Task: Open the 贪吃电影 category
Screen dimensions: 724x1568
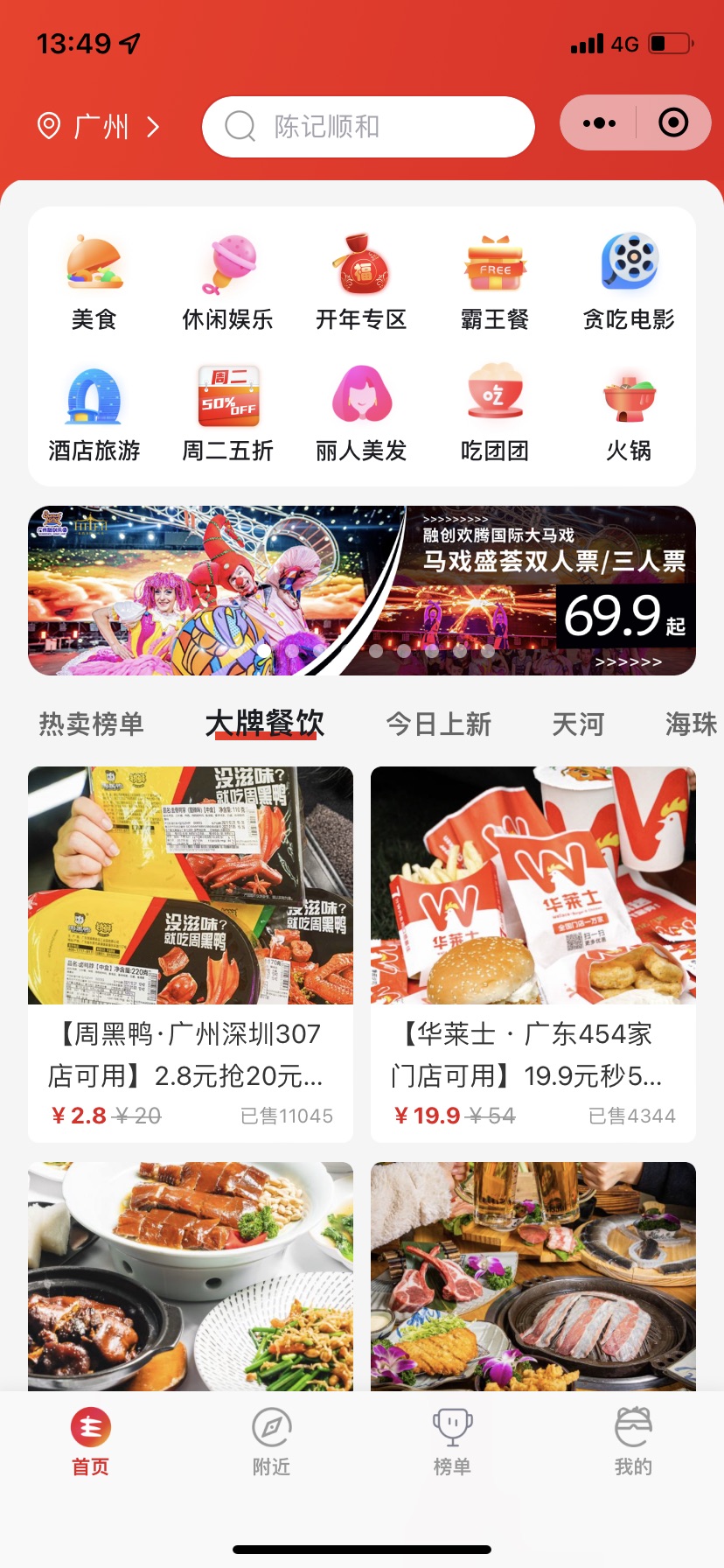Action: pyautogui.click(x=629, y=282)
